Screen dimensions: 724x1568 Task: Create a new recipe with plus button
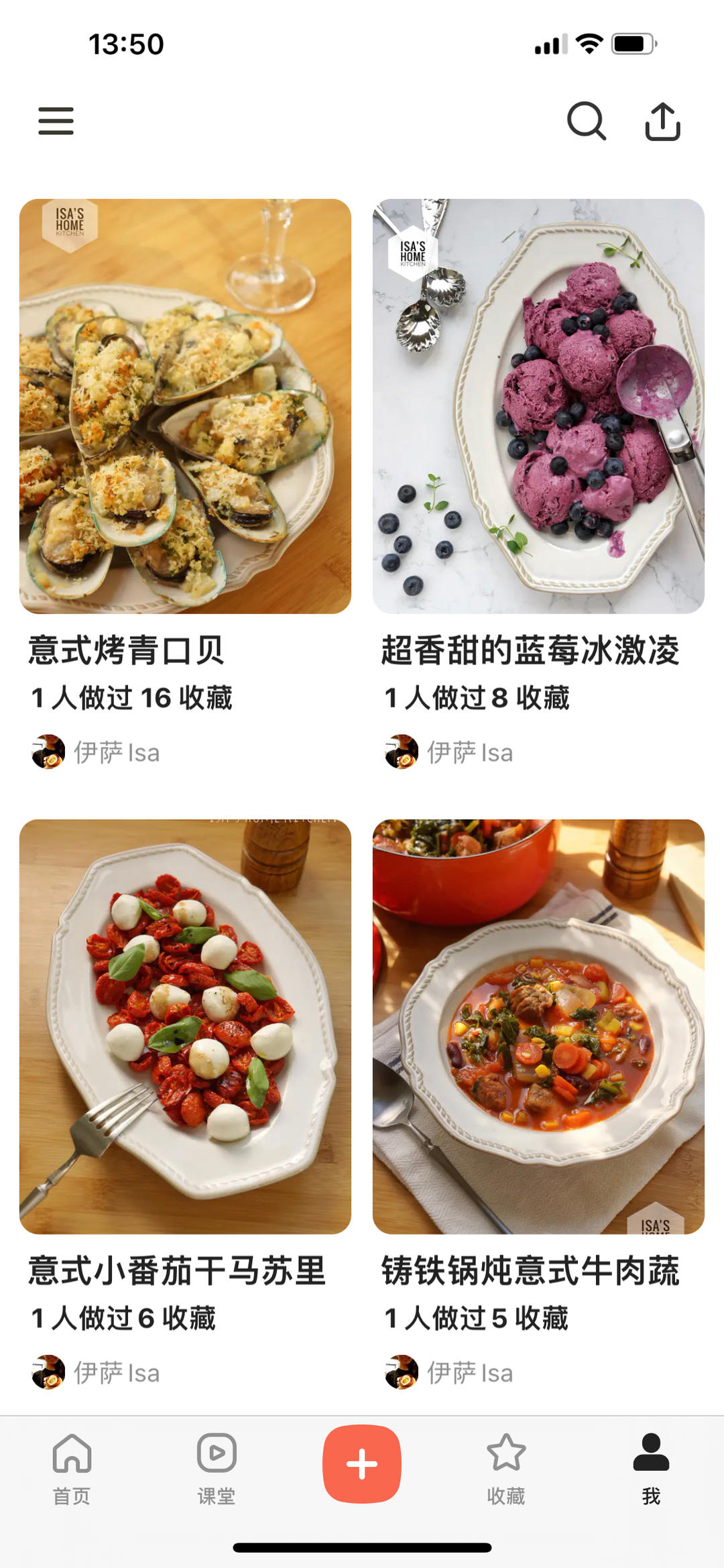click(362, 1463)
